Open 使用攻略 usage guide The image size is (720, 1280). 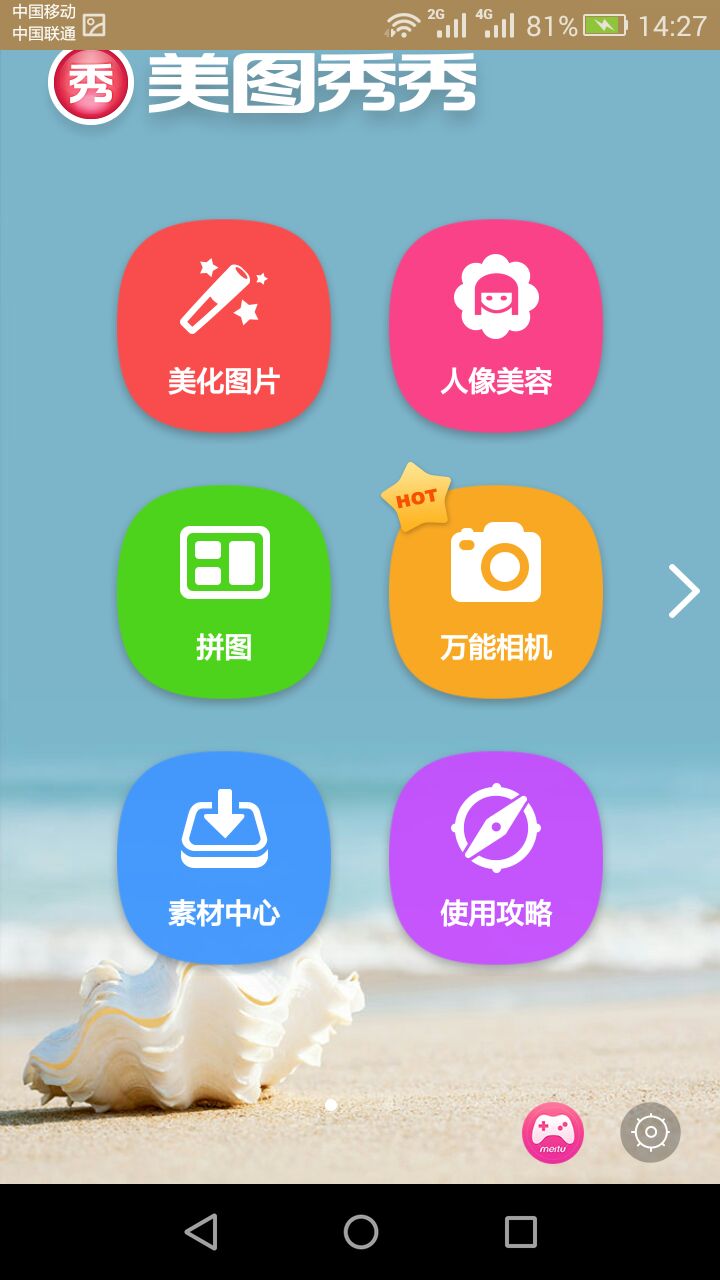[496, 858]
